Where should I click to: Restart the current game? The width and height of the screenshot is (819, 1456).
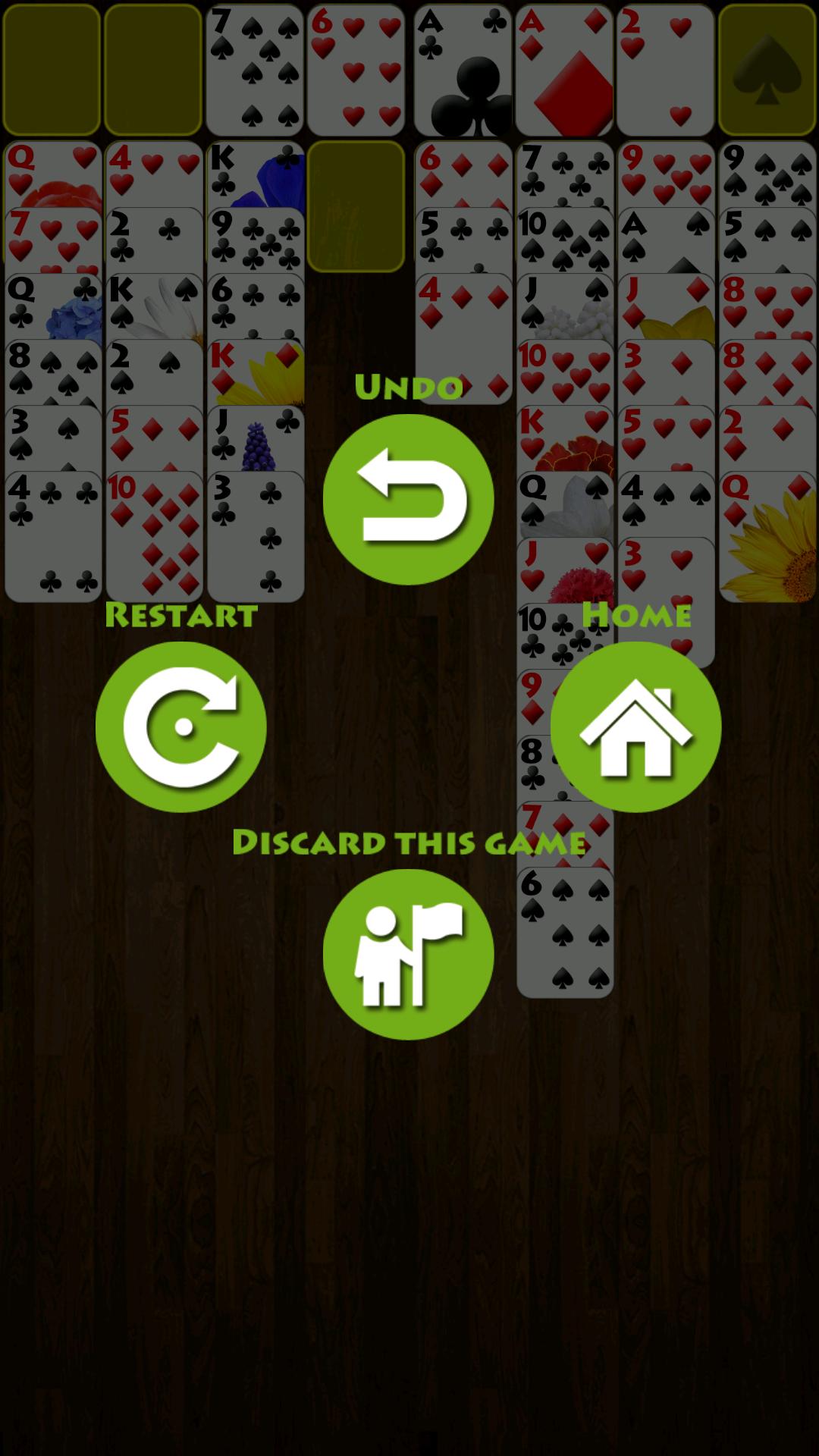click(x=181, y=726)
